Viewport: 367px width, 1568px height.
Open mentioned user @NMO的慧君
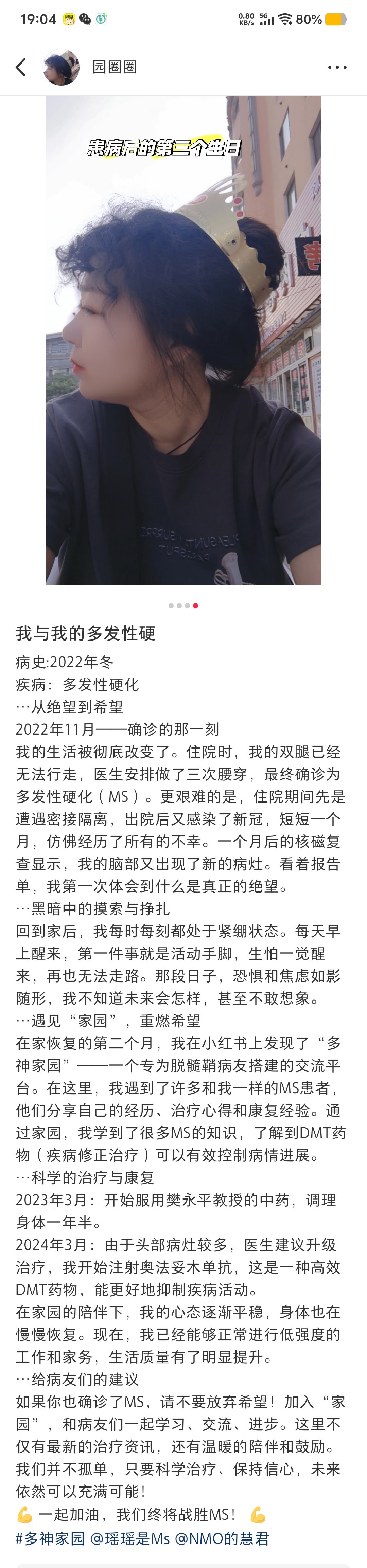coord(222,1538)
